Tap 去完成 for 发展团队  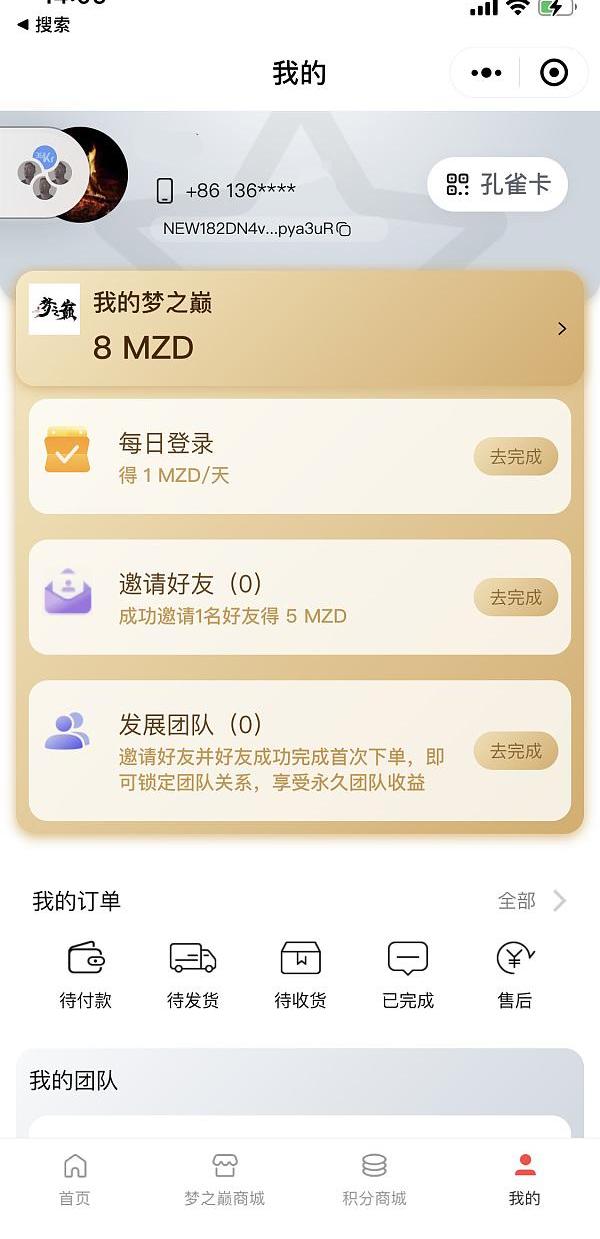[515, 751]
